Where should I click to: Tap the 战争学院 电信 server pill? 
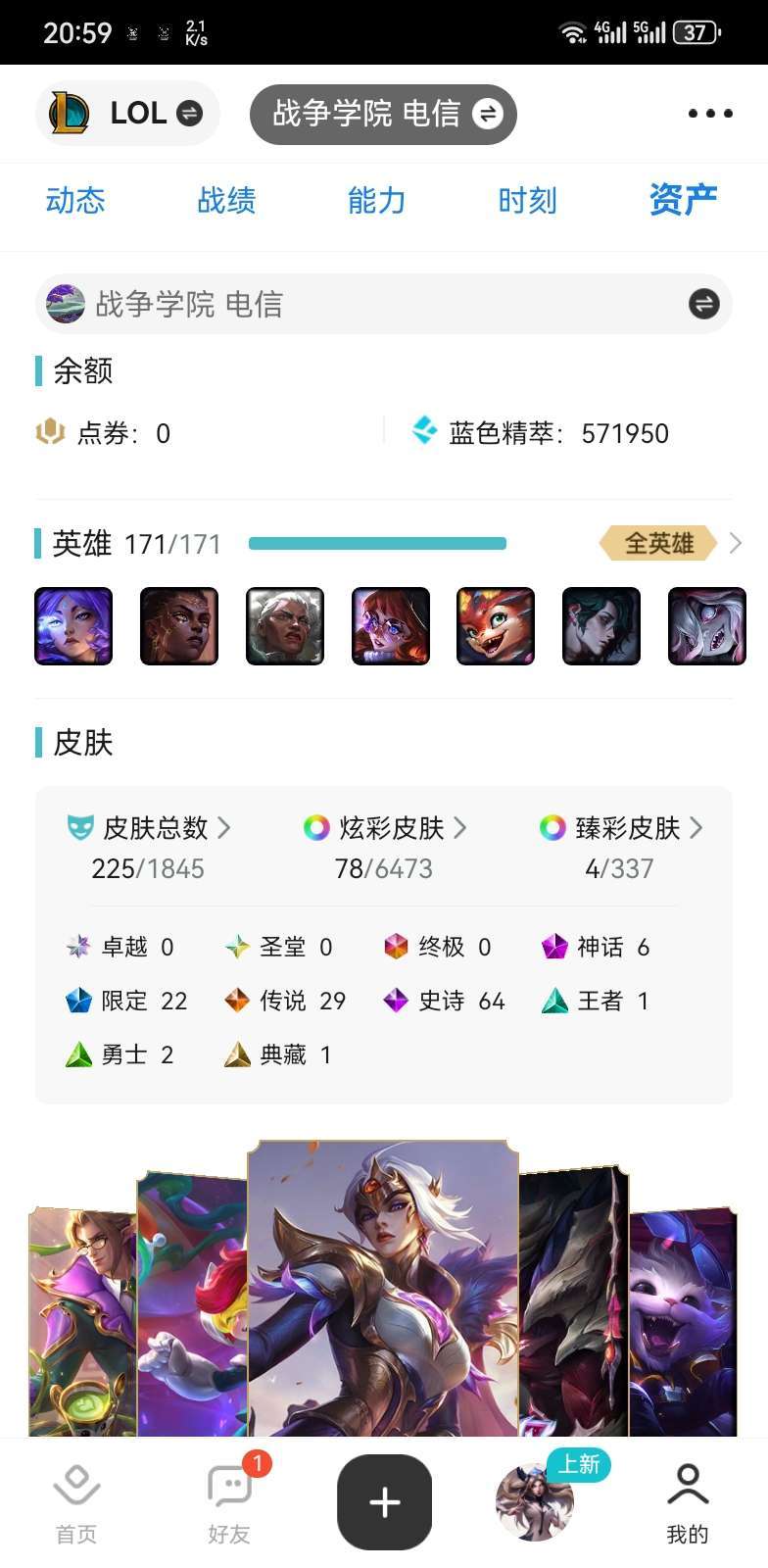tap(383, 114)
